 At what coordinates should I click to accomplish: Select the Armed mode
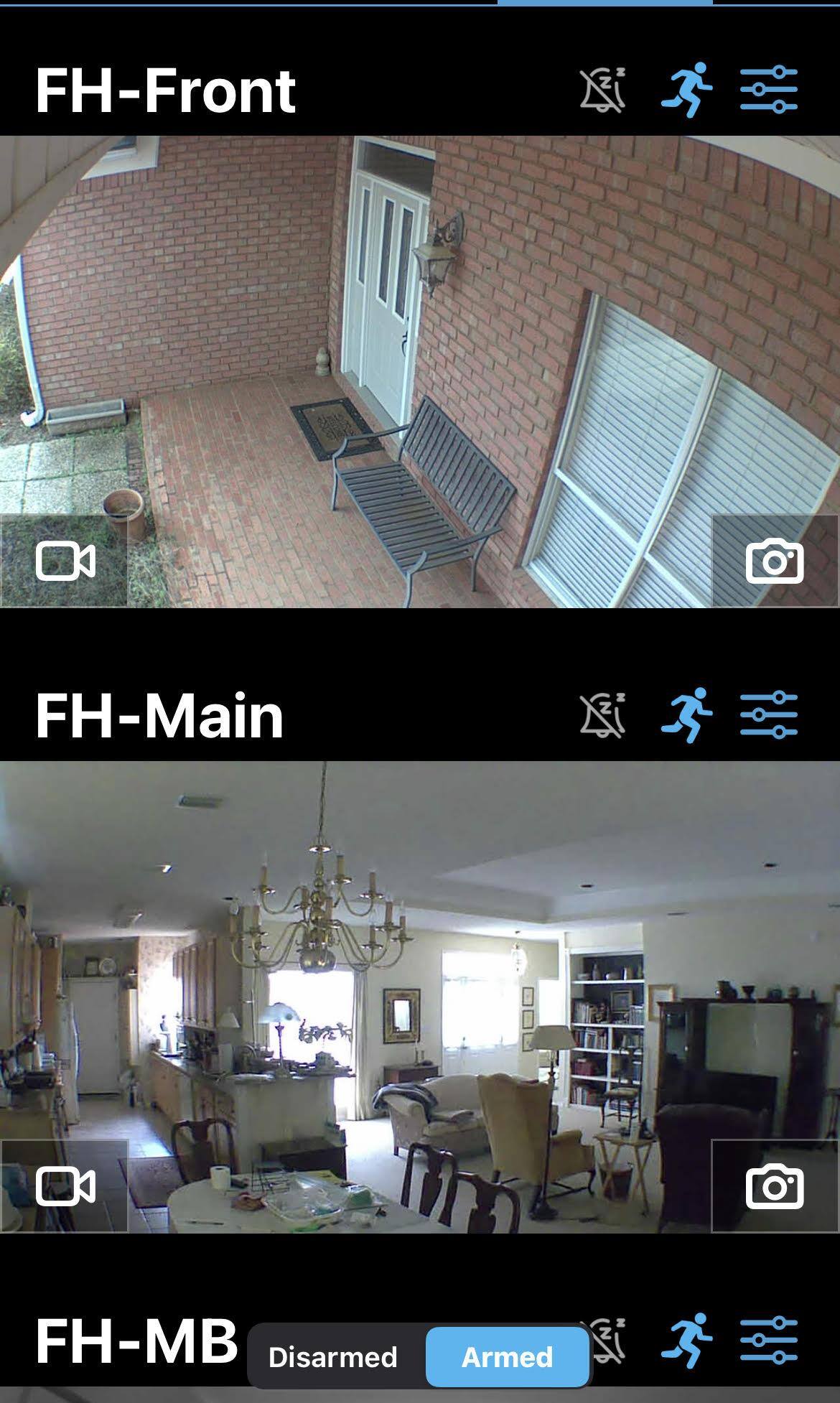pos(507,1356)
